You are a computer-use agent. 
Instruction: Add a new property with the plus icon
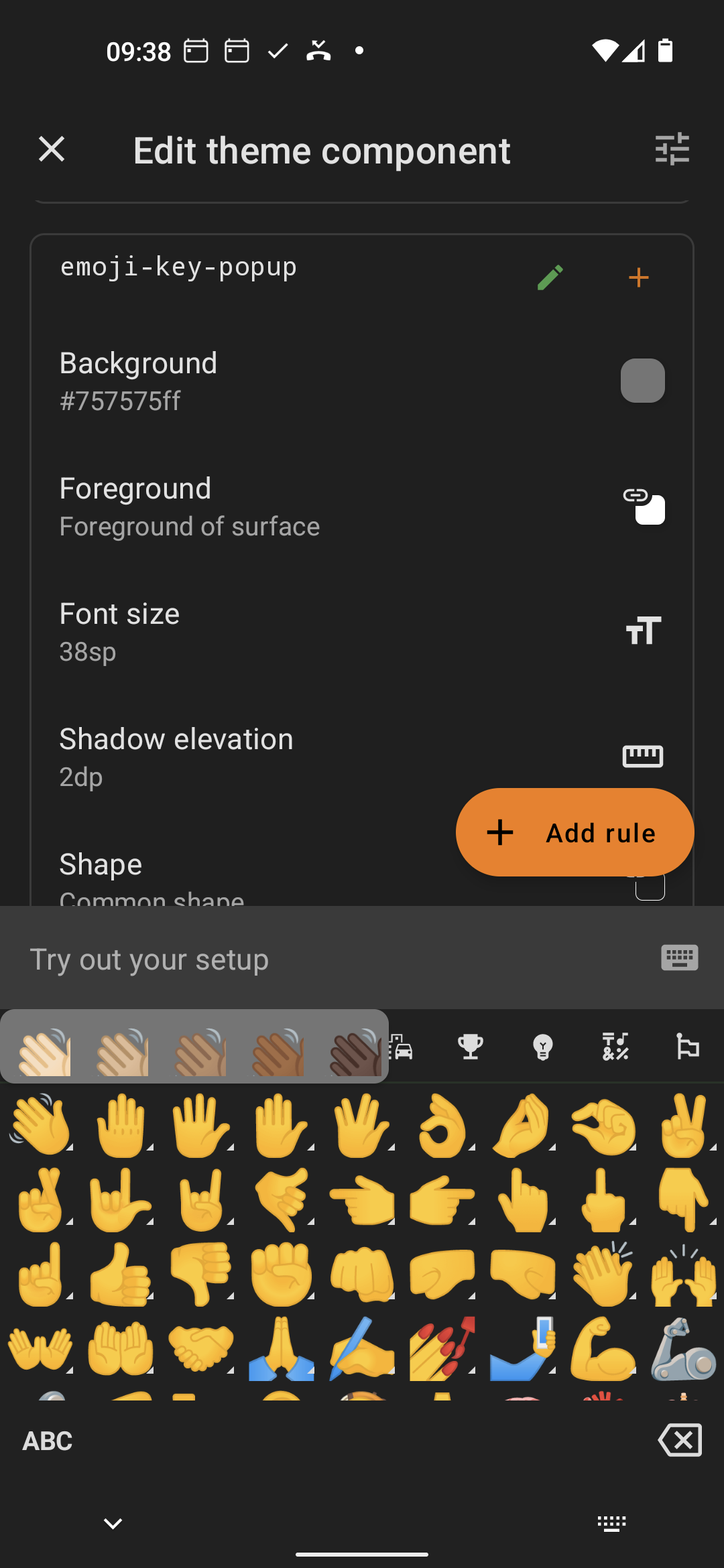pyautogui.click(x=638, y=277)
